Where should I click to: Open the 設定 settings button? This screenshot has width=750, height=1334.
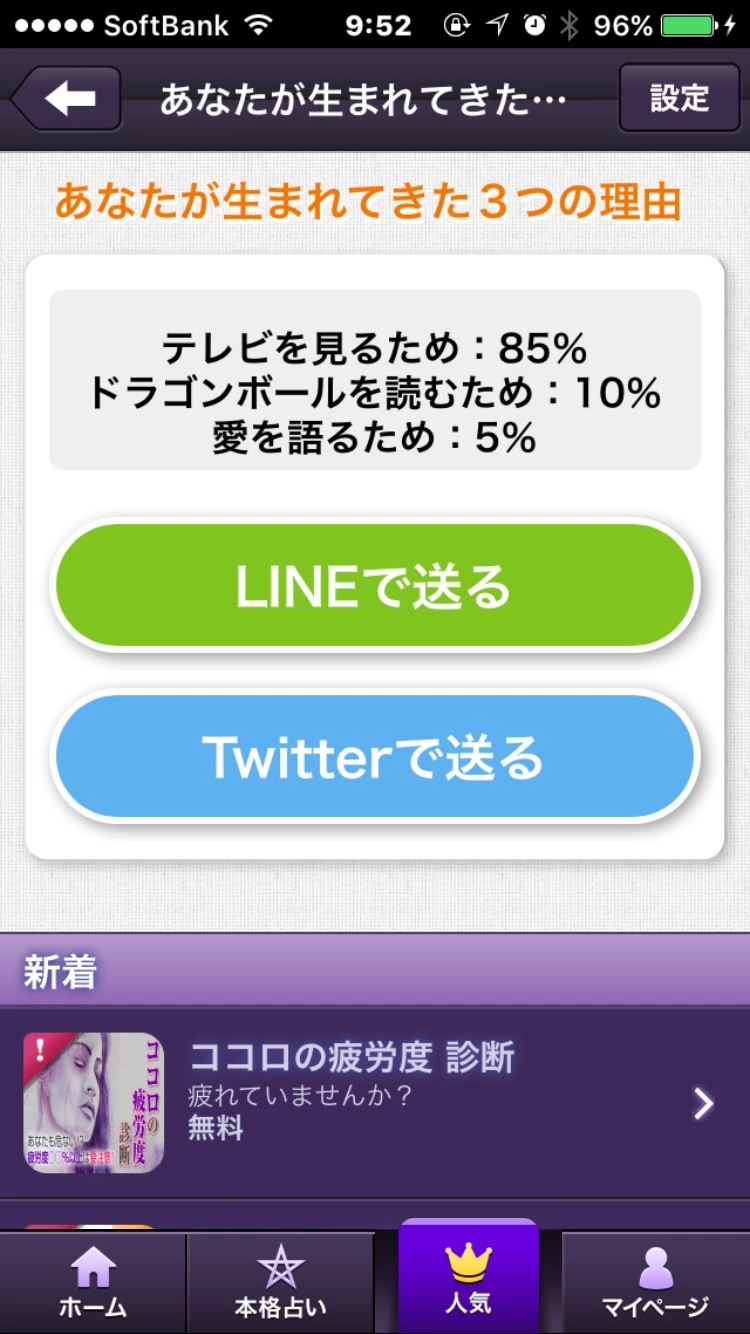pyautogui.click(x=679, y=98)
